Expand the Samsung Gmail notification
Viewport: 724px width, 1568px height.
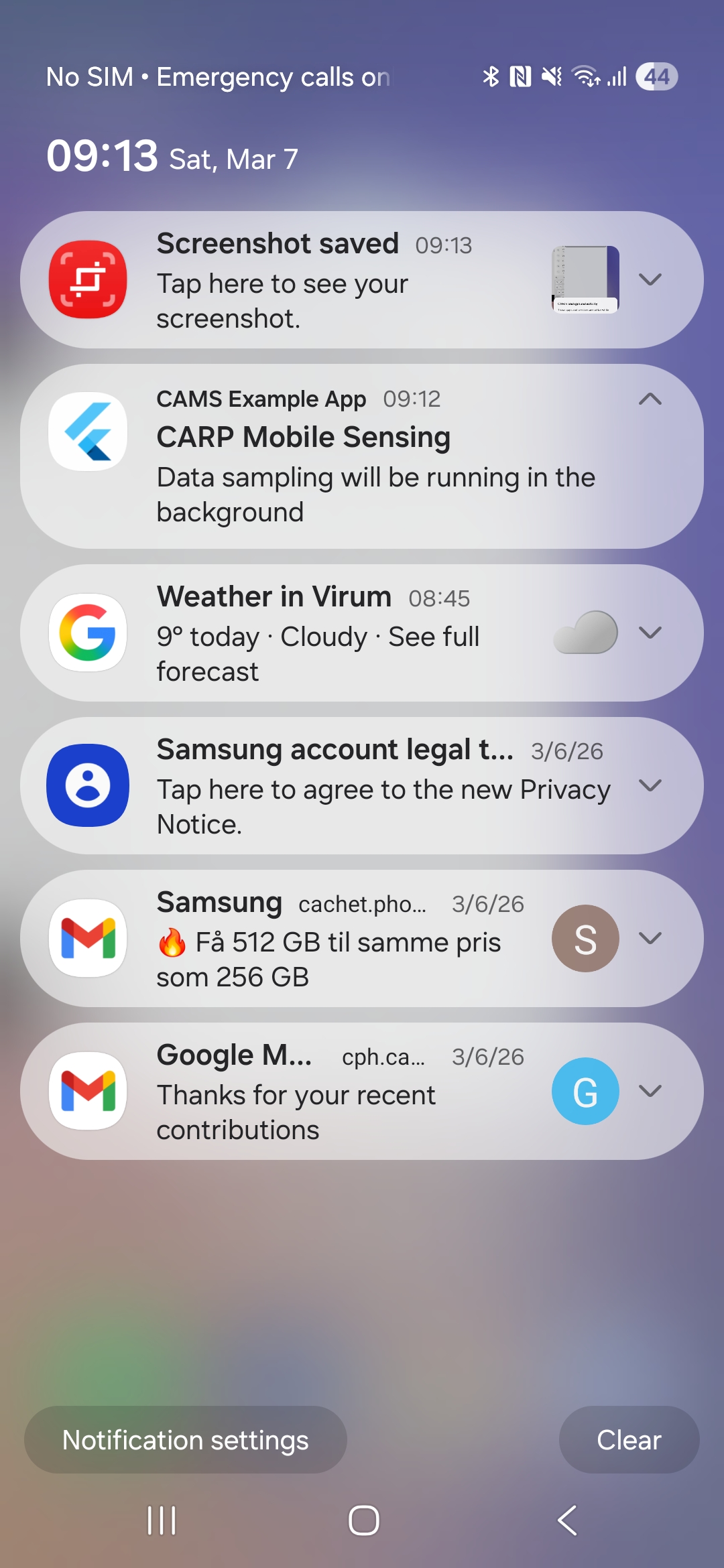coord(650,938)
